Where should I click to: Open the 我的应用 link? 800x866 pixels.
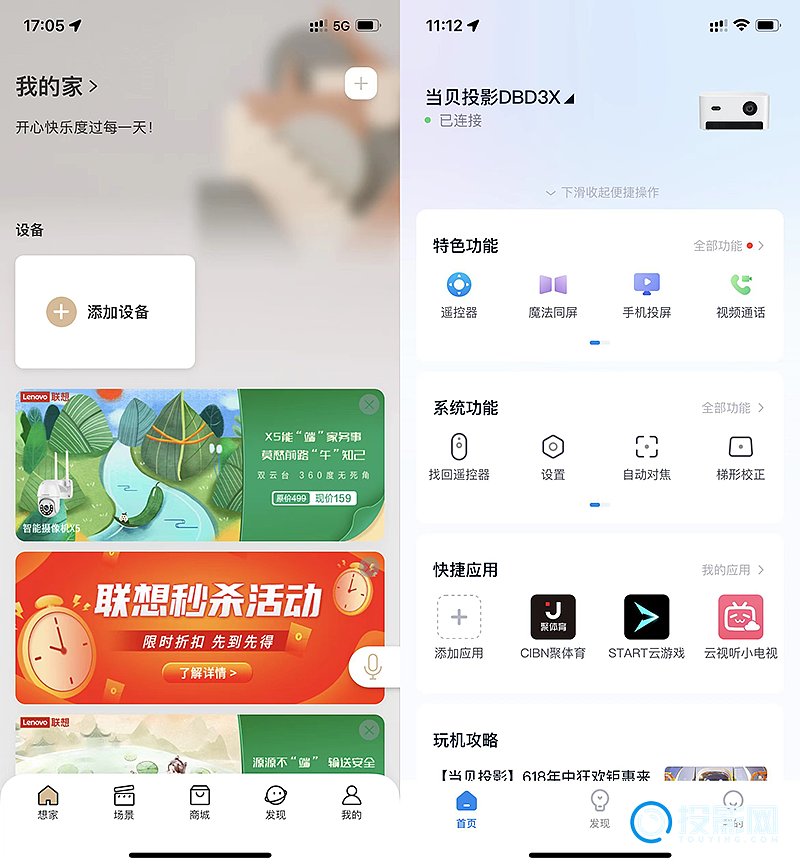pyautogui.click(x=732, y=570)
